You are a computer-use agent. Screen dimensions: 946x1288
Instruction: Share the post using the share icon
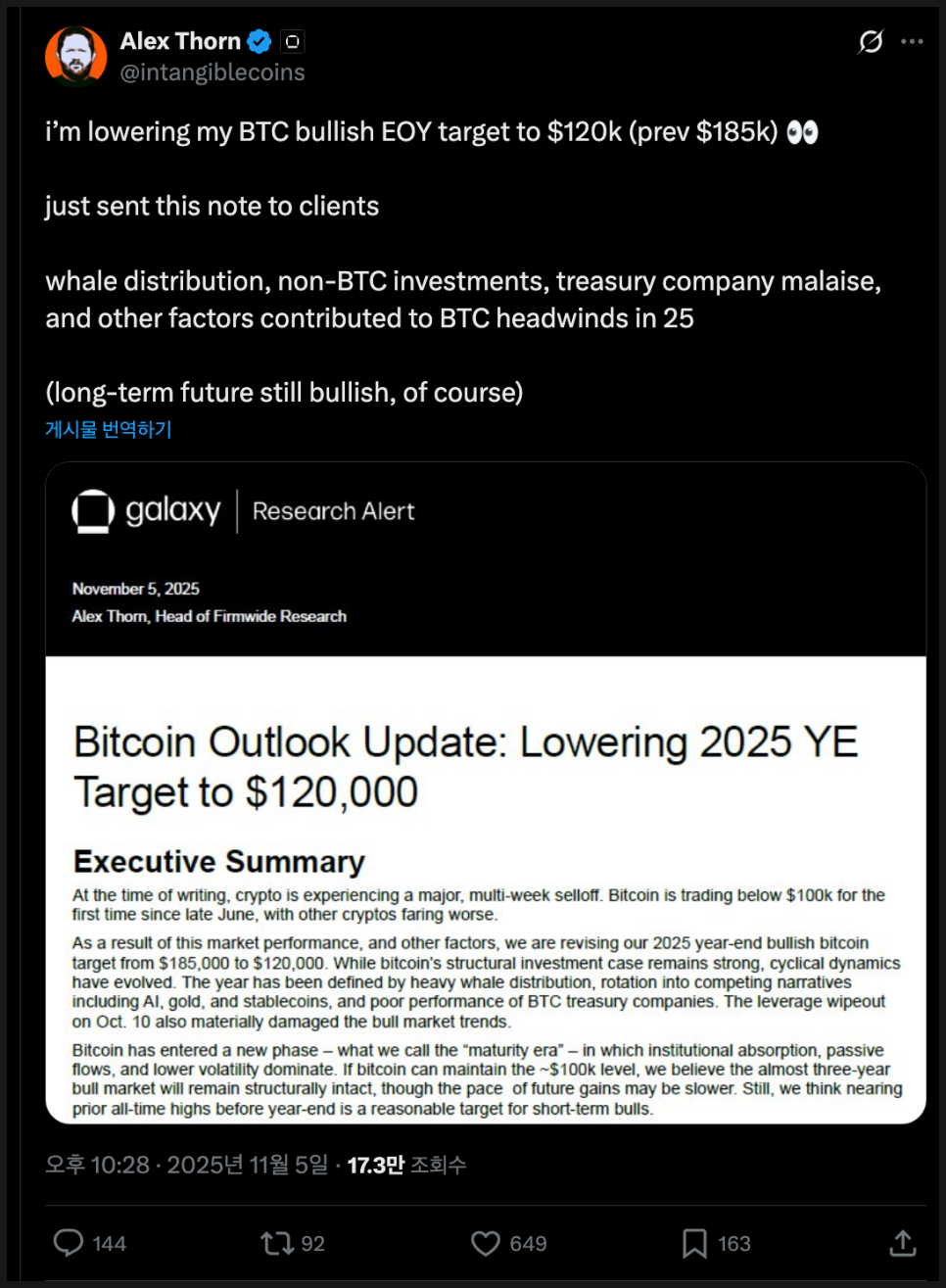(x=902, y=1243)
